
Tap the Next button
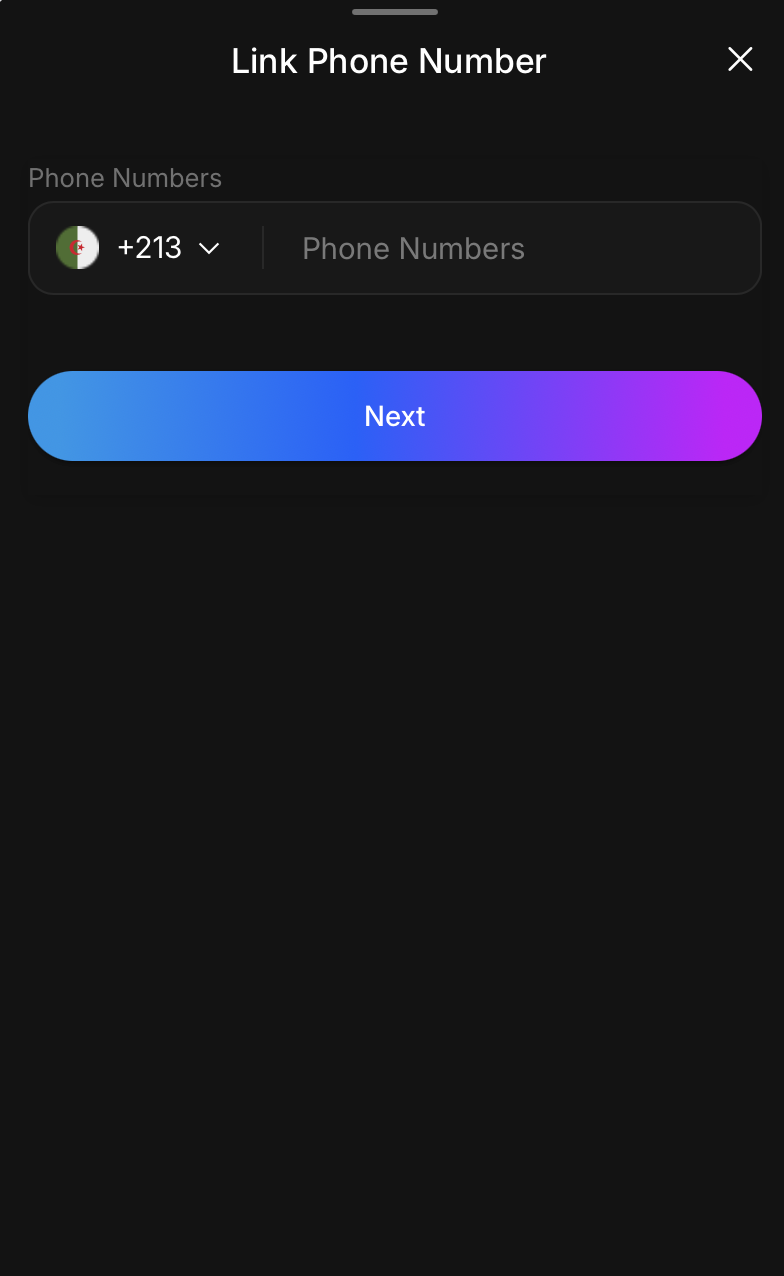(x=394, y=416)
